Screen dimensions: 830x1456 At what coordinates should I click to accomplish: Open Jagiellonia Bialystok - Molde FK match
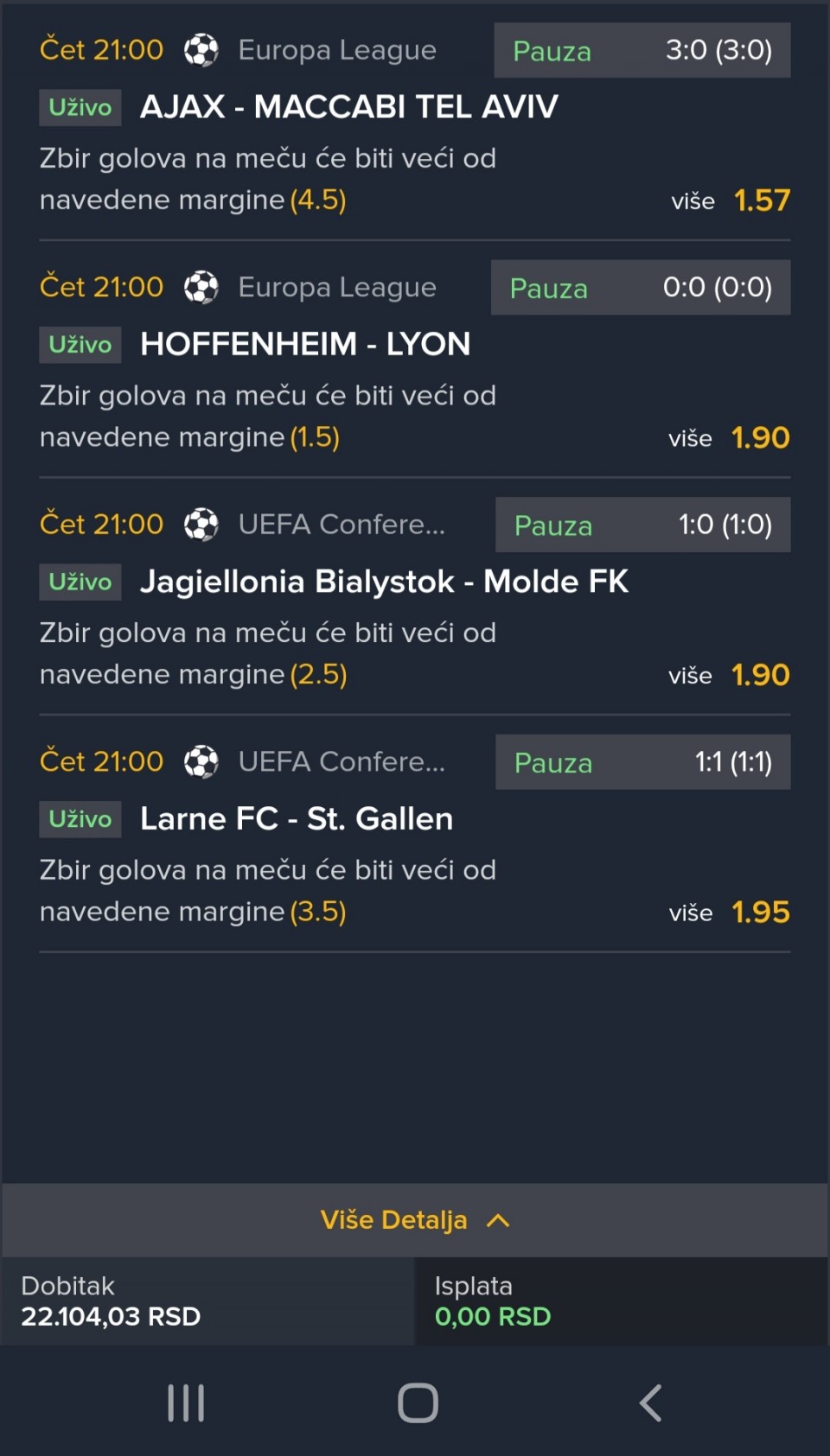point(384,582)
